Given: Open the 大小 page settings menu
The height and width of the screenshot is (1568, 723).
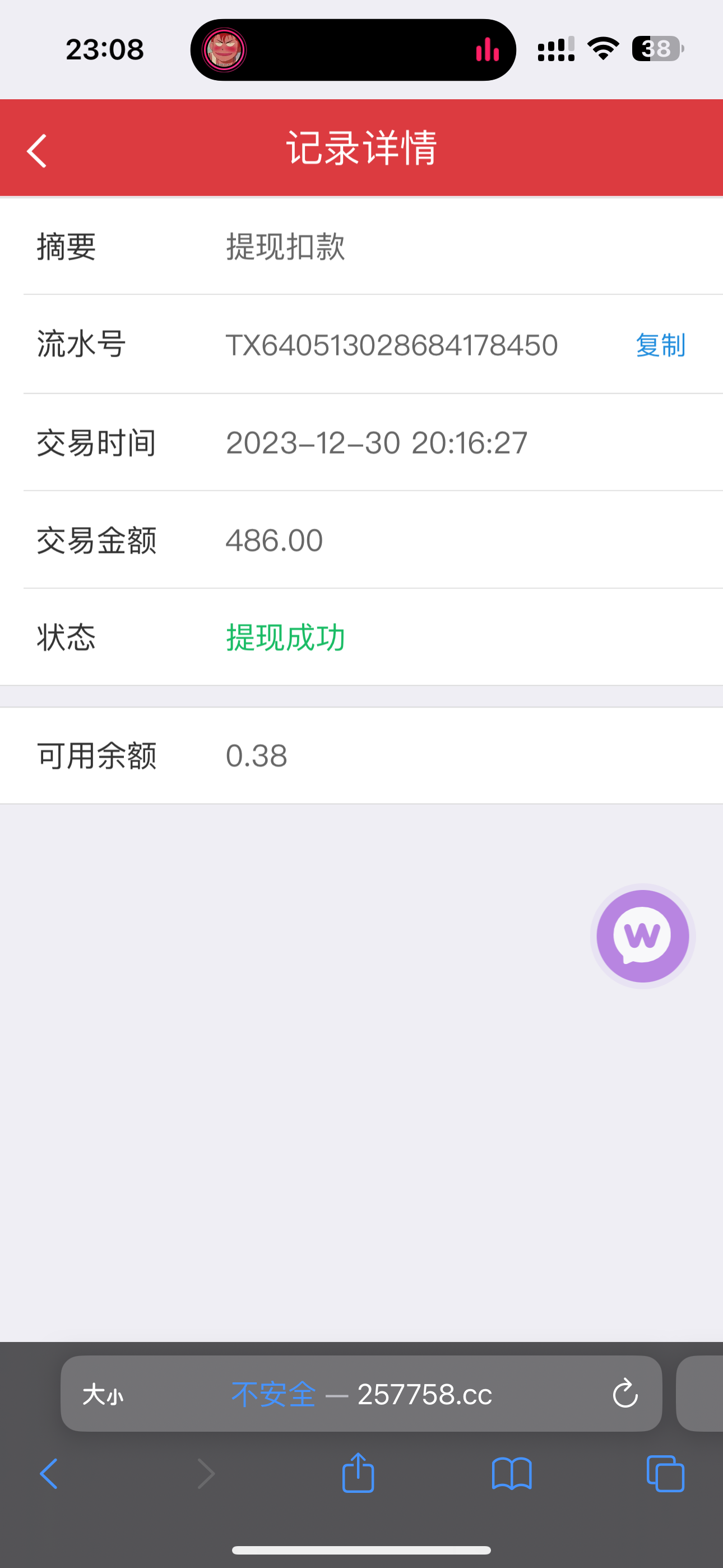Looking at the screenshot, I should [x=102, y=1394].
